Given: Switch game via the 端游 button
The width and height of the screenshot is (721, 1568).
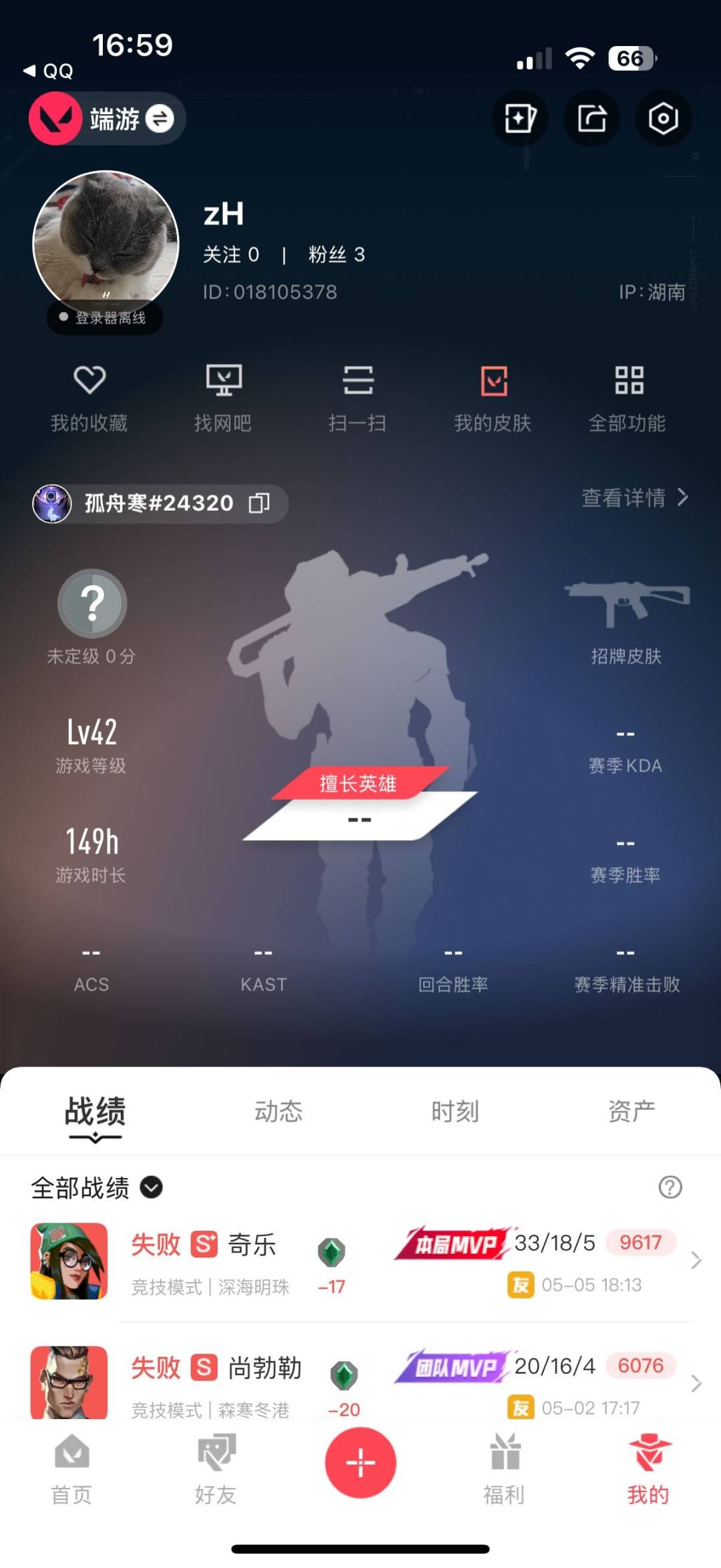Looking at the screenshot, I should [x=107, y=119].
